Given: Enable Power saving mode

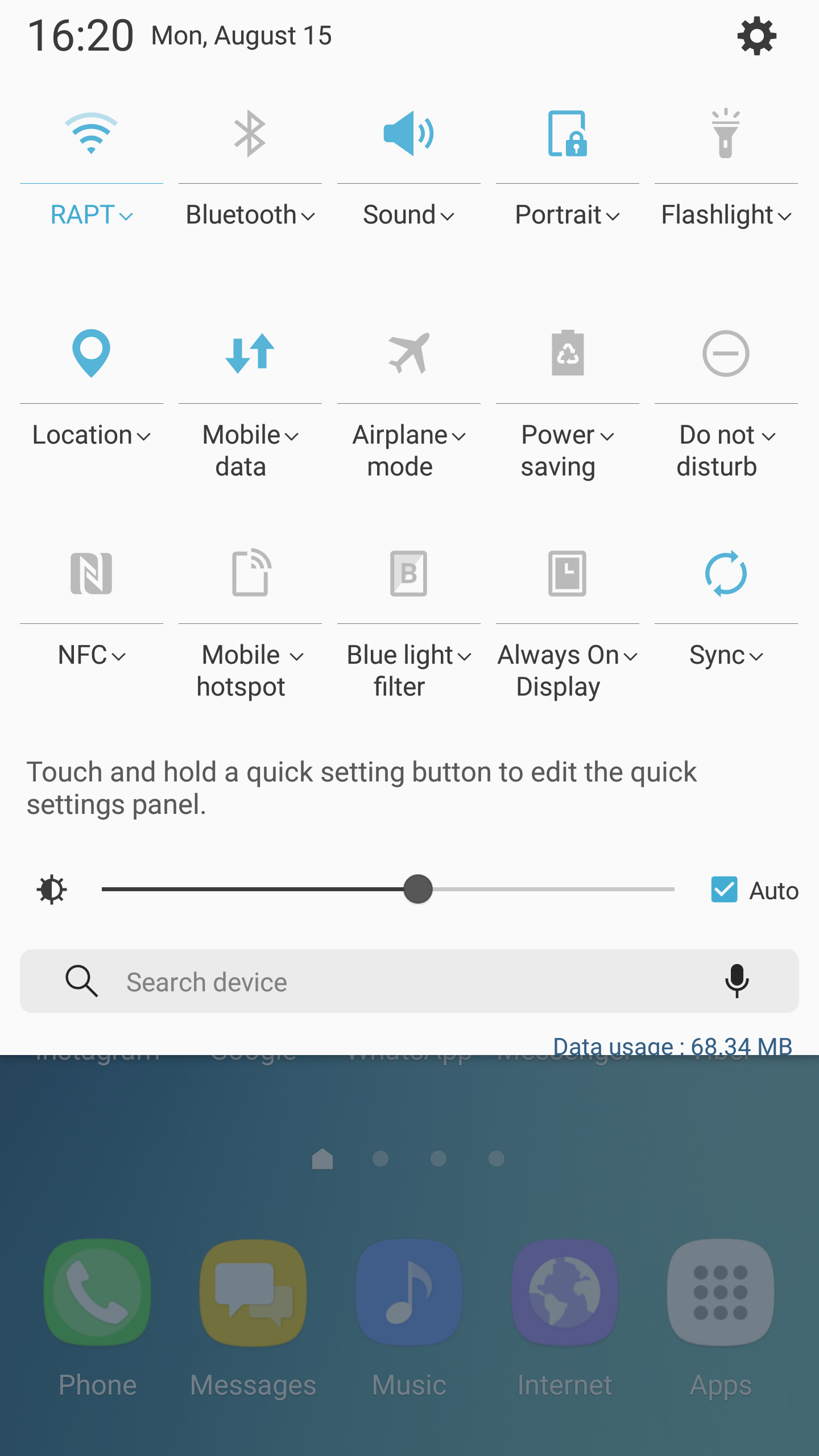Looking at the screenshot, I should 567,353.
